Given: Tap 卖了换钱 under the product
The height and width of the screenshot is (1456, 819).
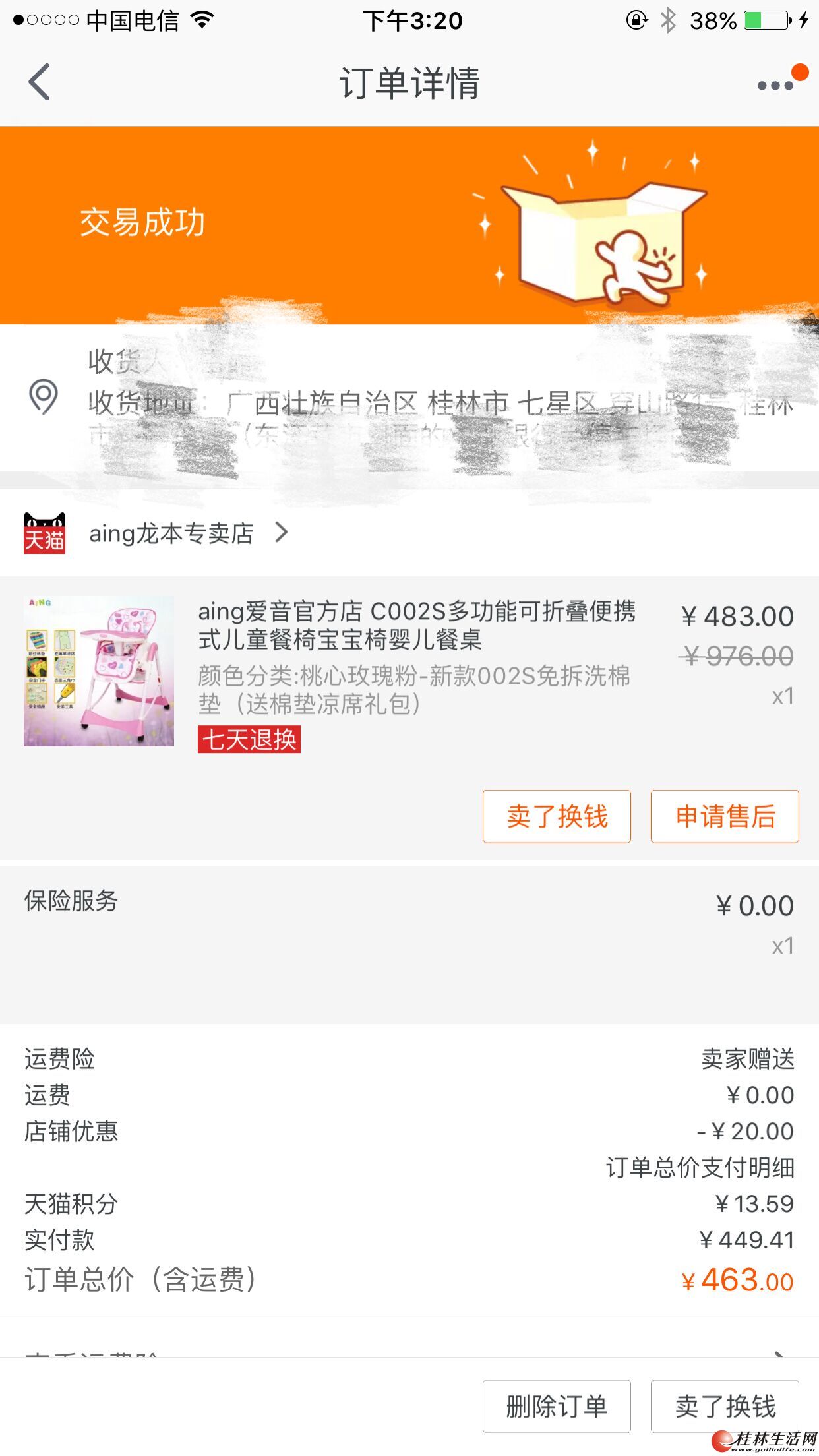Looking at the screenshot, I should 557,816.
